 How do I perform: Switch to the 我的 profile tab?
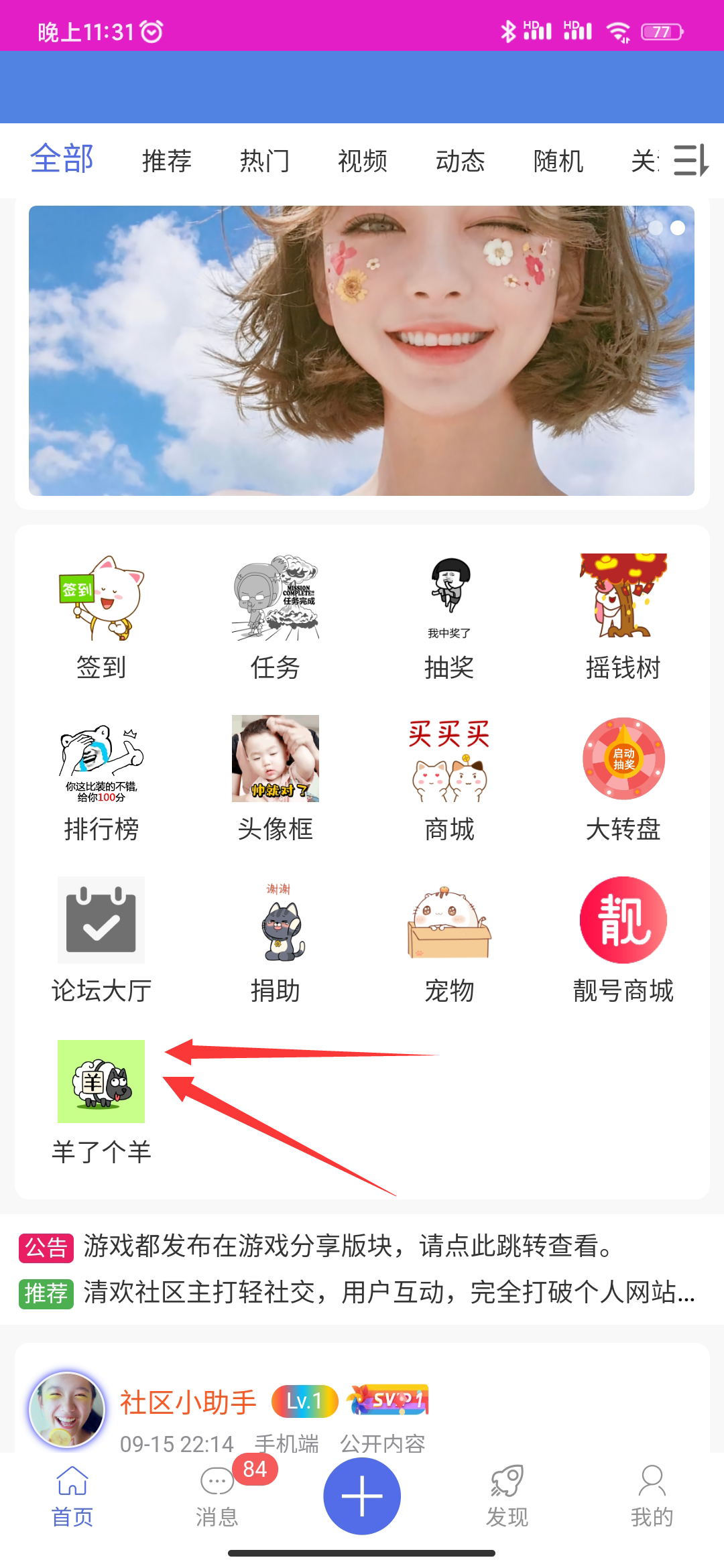tap(652, 1496)
